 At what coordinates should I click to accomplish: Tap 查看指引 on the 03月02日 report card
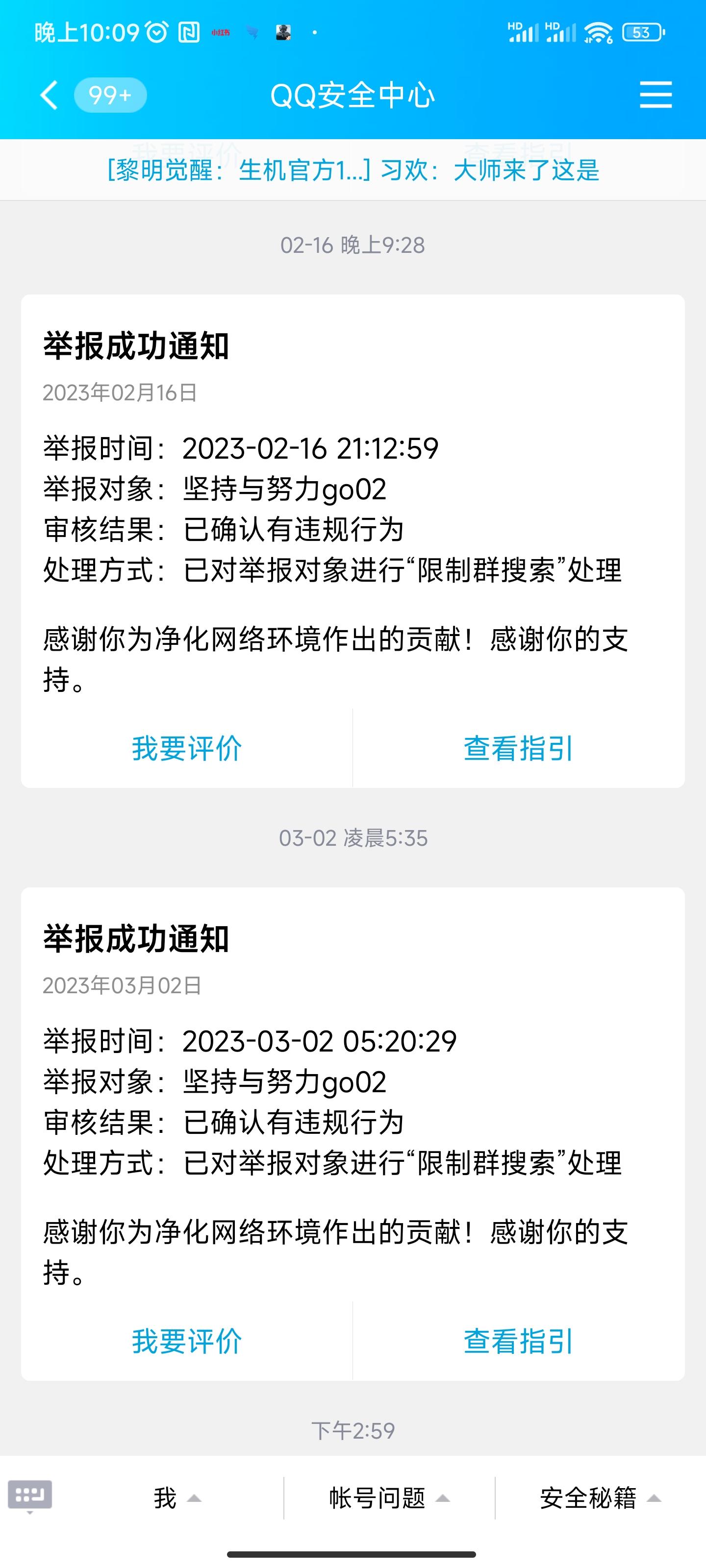518,1341
